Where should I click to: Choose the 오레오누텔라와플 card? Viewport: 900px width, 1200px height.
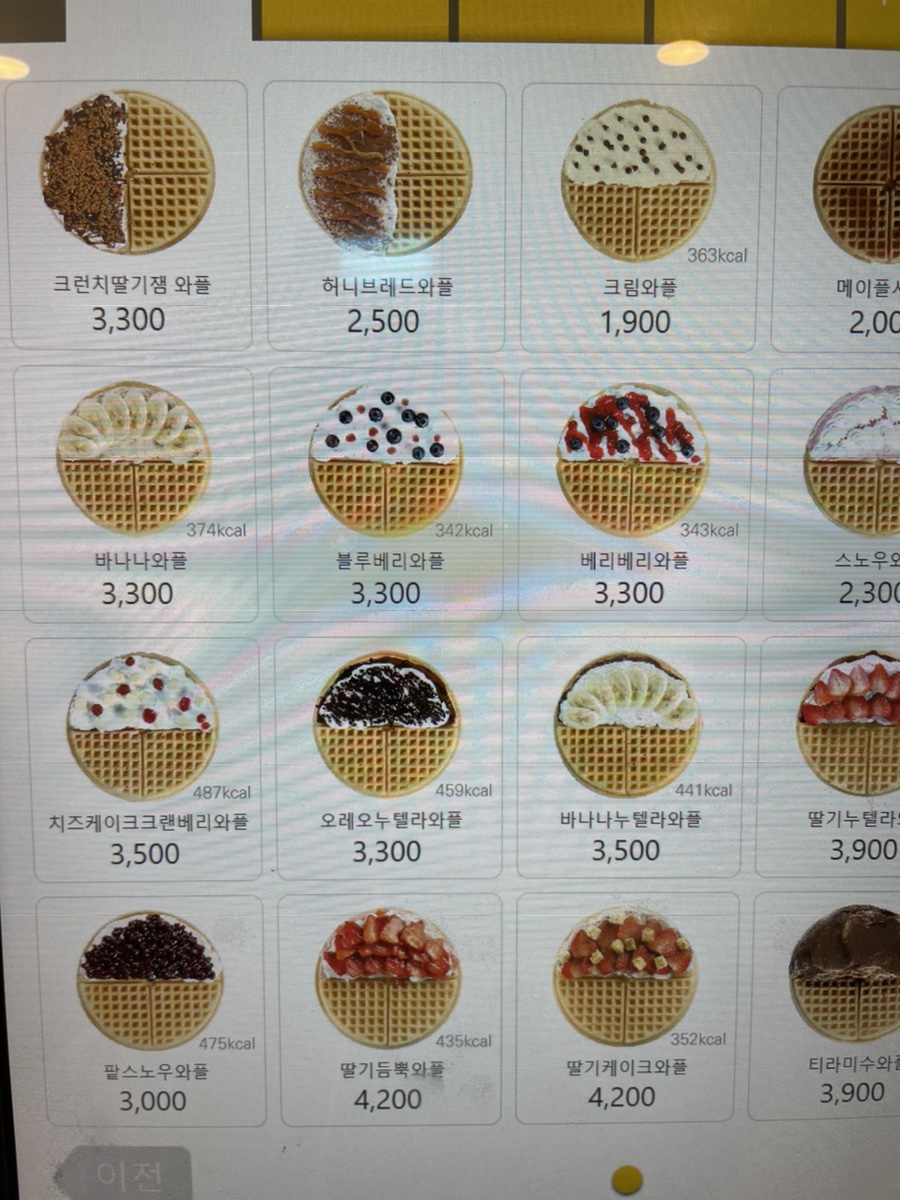387,760
